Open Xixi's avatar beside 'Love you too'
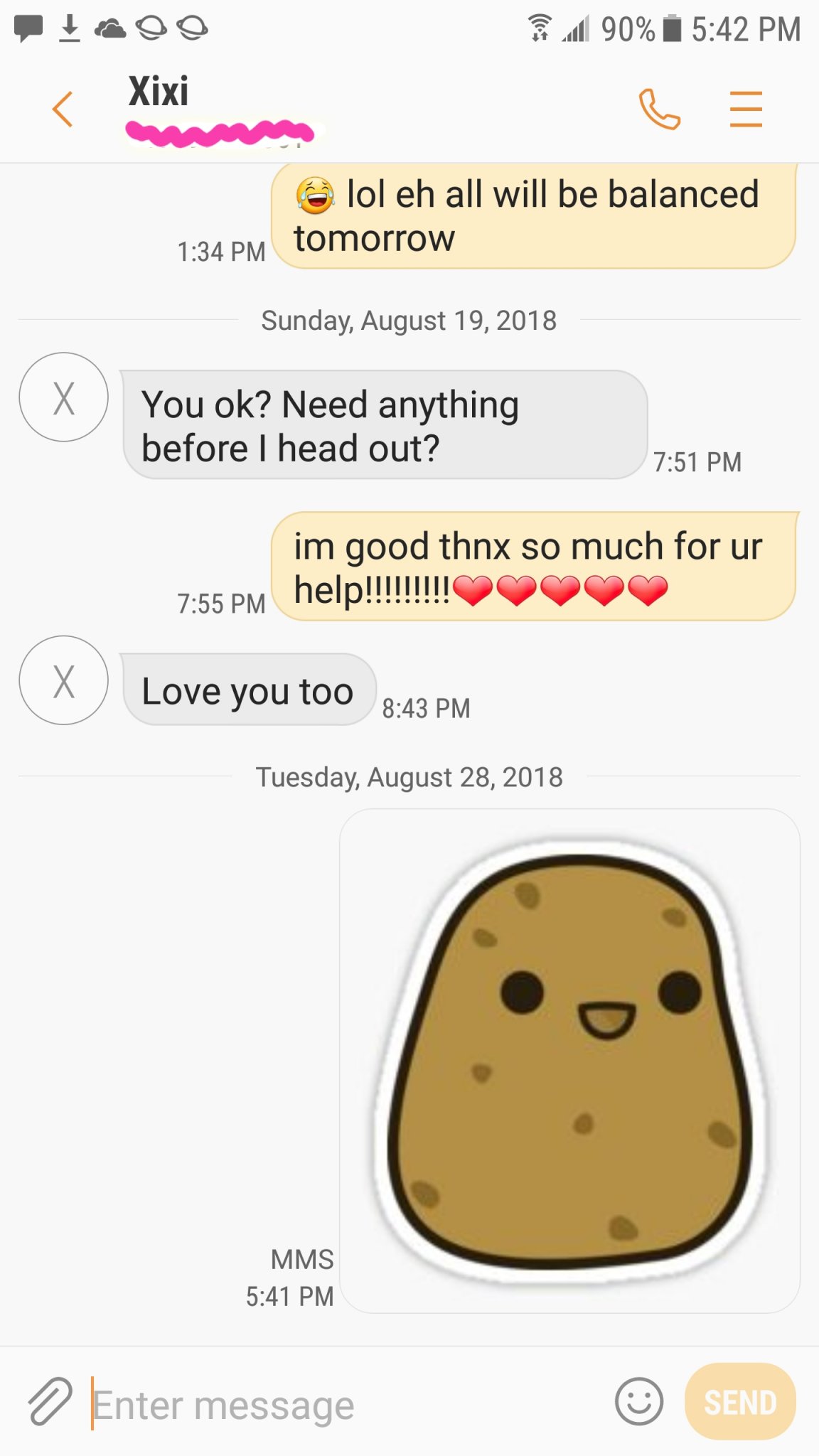The width and height of the screenshot is (819, 1456). [64, 680]
